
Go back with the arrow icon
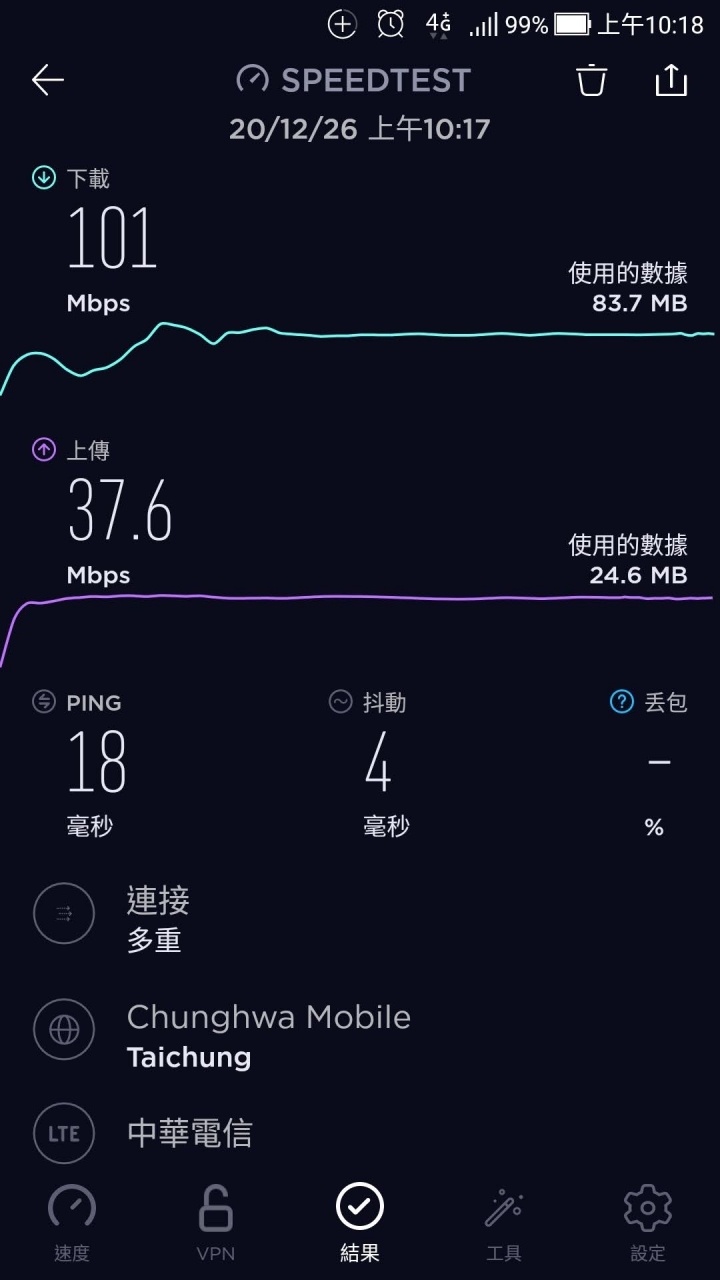coord(48,80)
